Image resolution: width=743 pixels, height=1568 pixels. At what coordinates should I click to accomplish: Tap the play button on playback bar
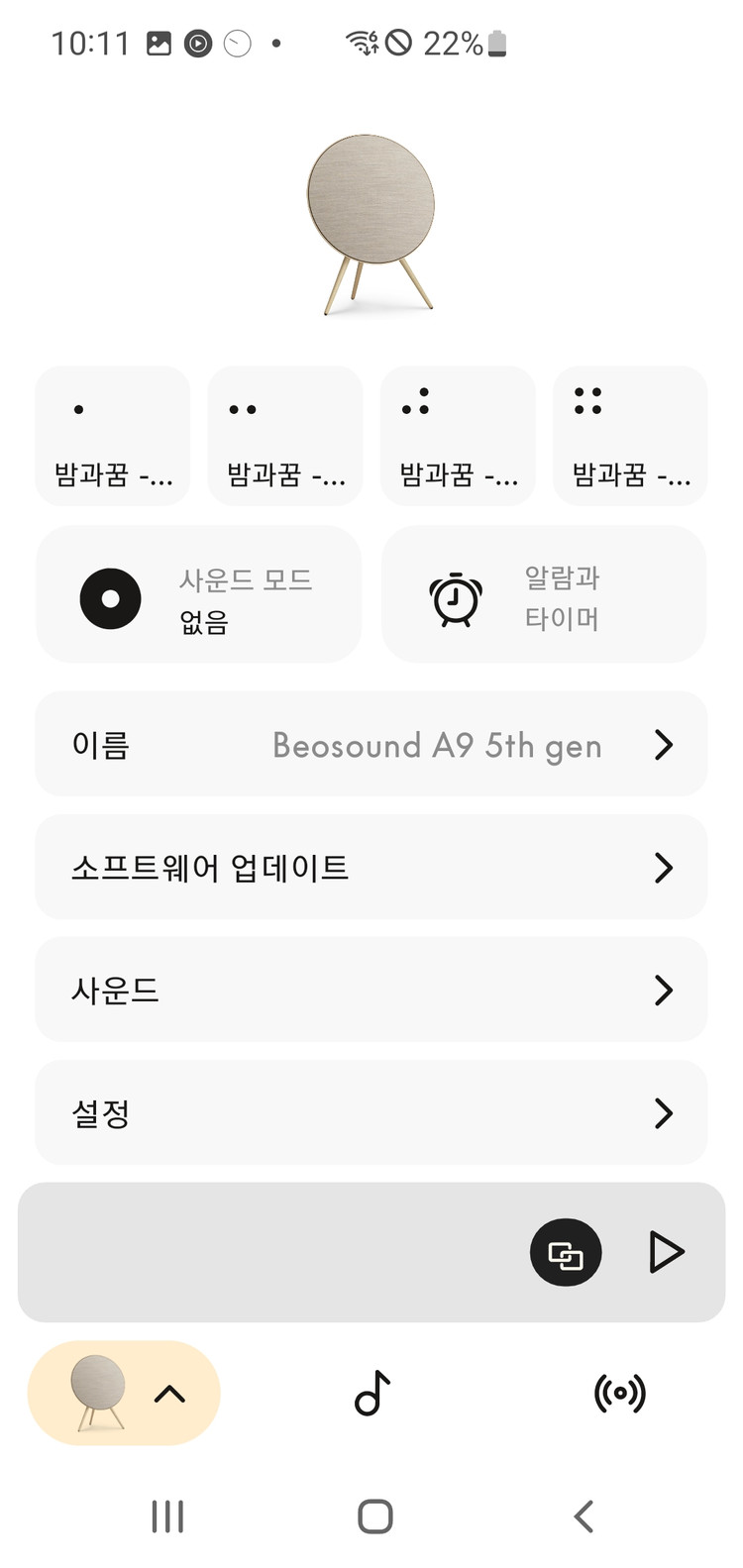pos(666,1252)
